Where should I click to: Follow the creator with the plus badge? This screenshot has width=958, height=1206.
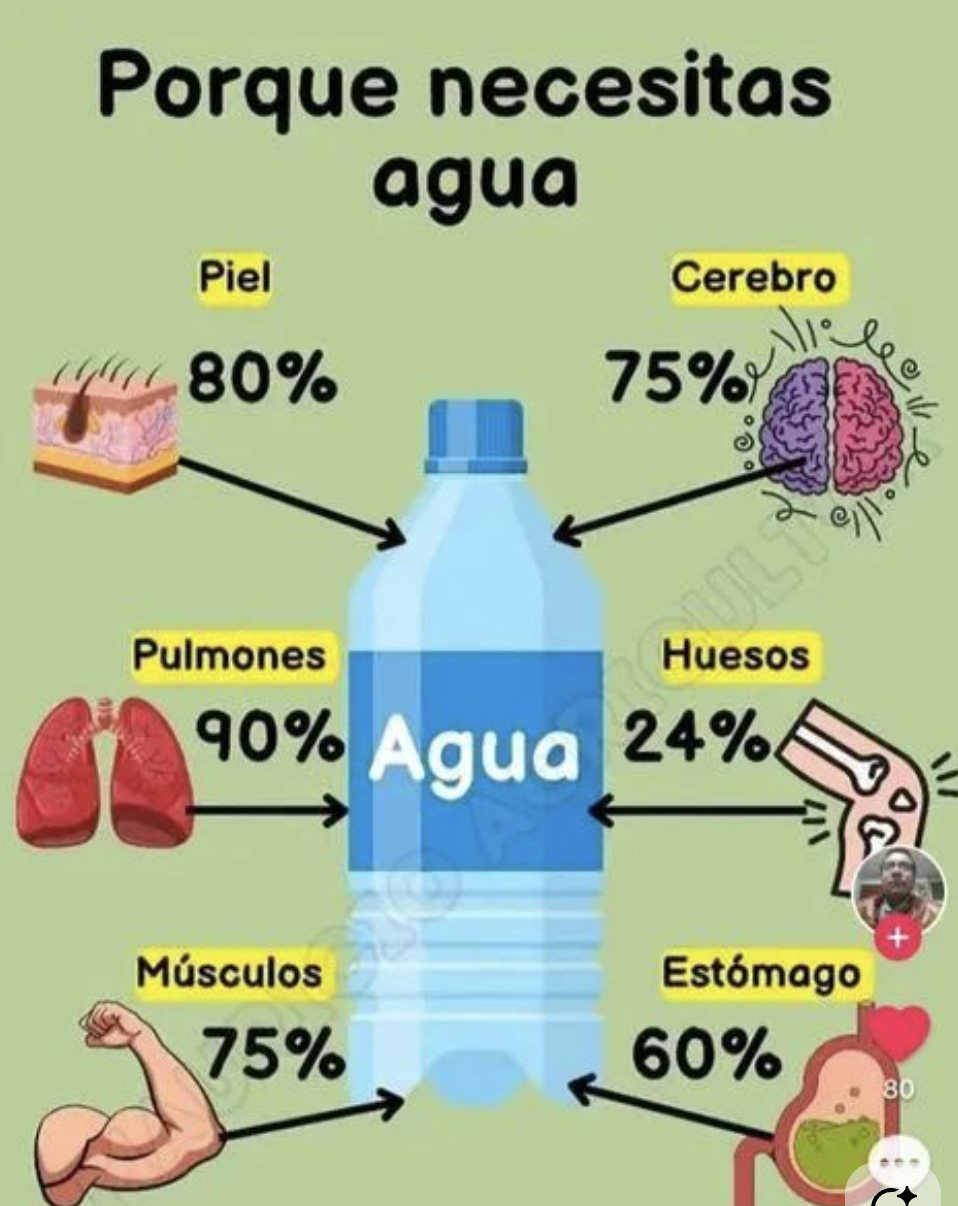[897, 940]
